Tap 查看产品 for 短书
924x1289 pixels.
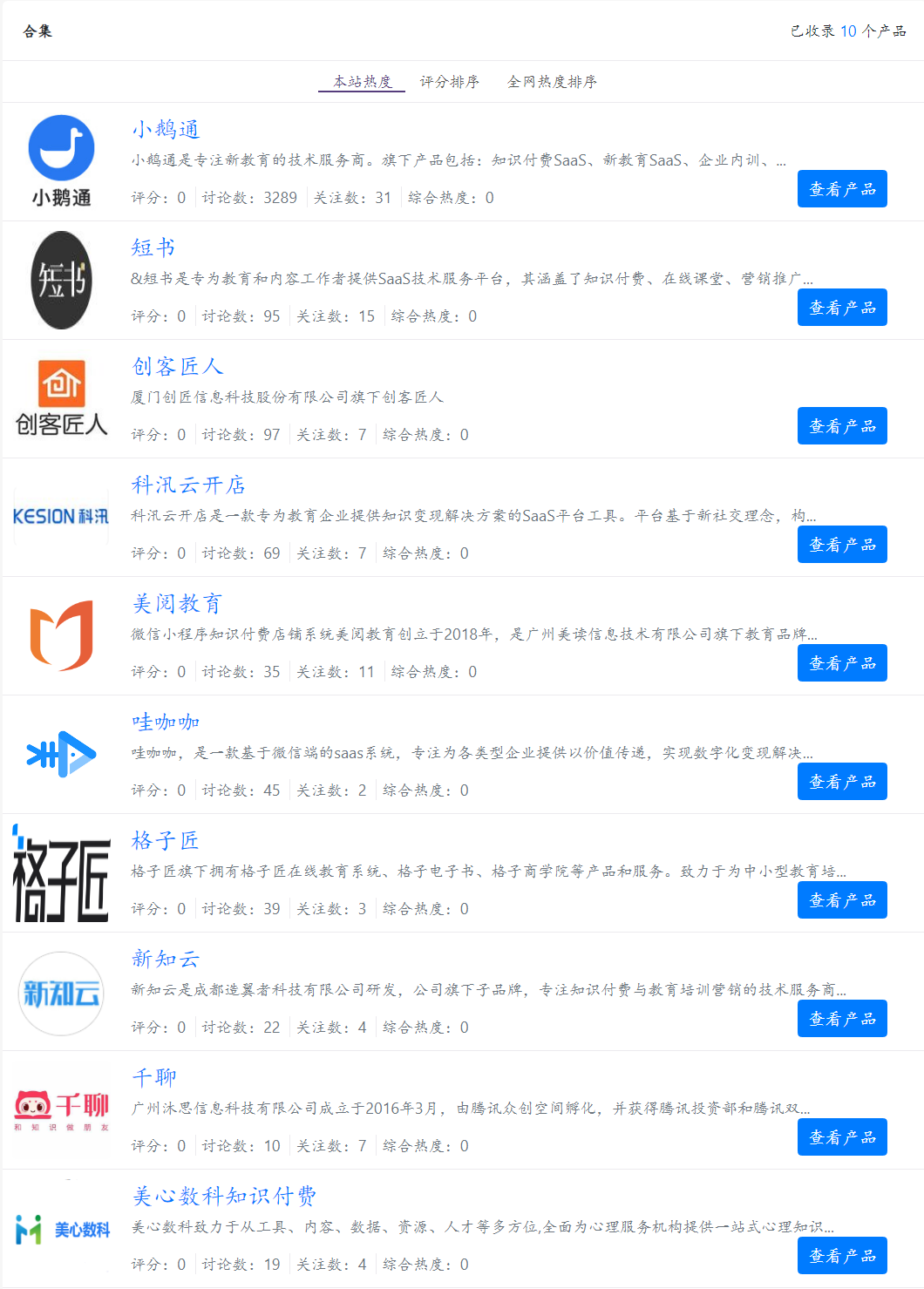tap(841, 308)
